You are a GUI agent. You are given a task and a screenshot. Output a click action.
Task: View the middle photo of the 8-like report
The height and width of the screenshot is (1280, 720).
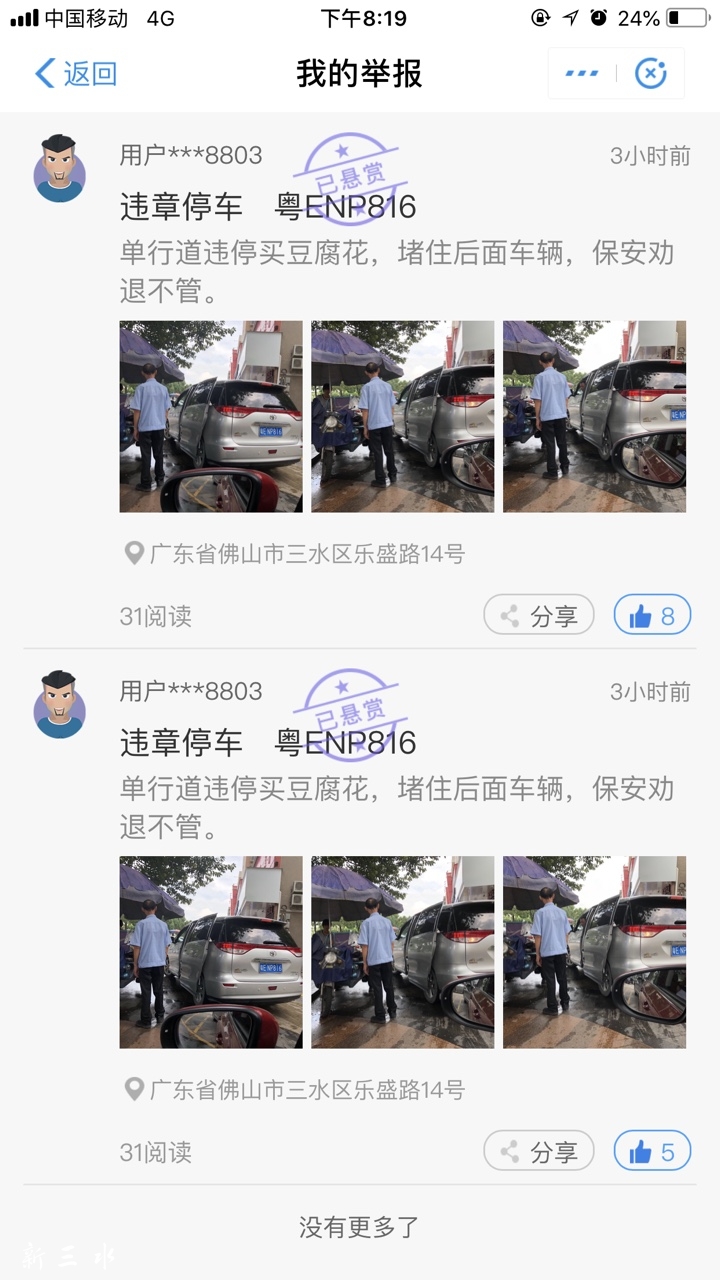coord(403,416)
